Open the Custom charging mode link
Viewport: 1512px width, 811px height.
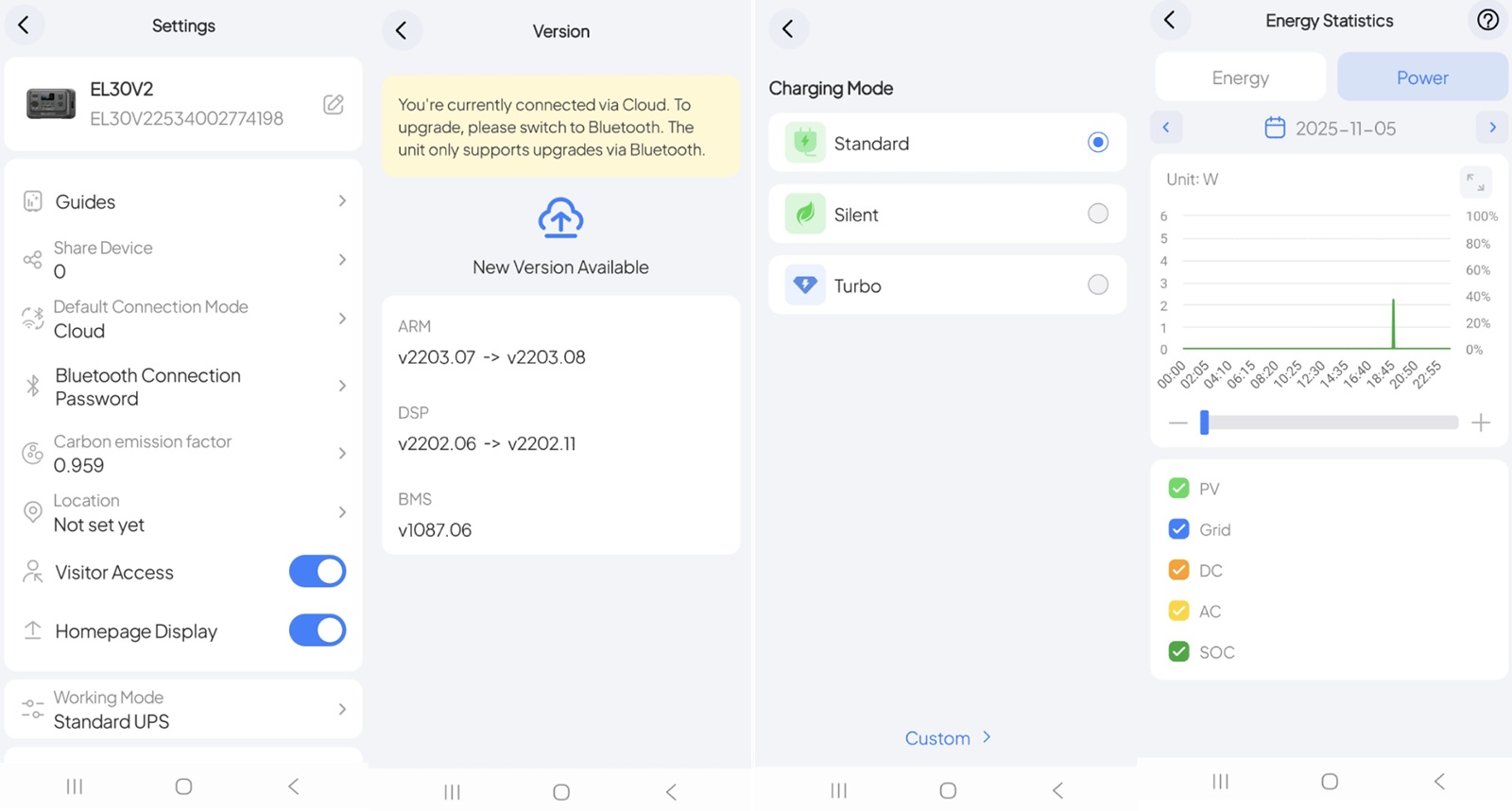coord(947,738)
